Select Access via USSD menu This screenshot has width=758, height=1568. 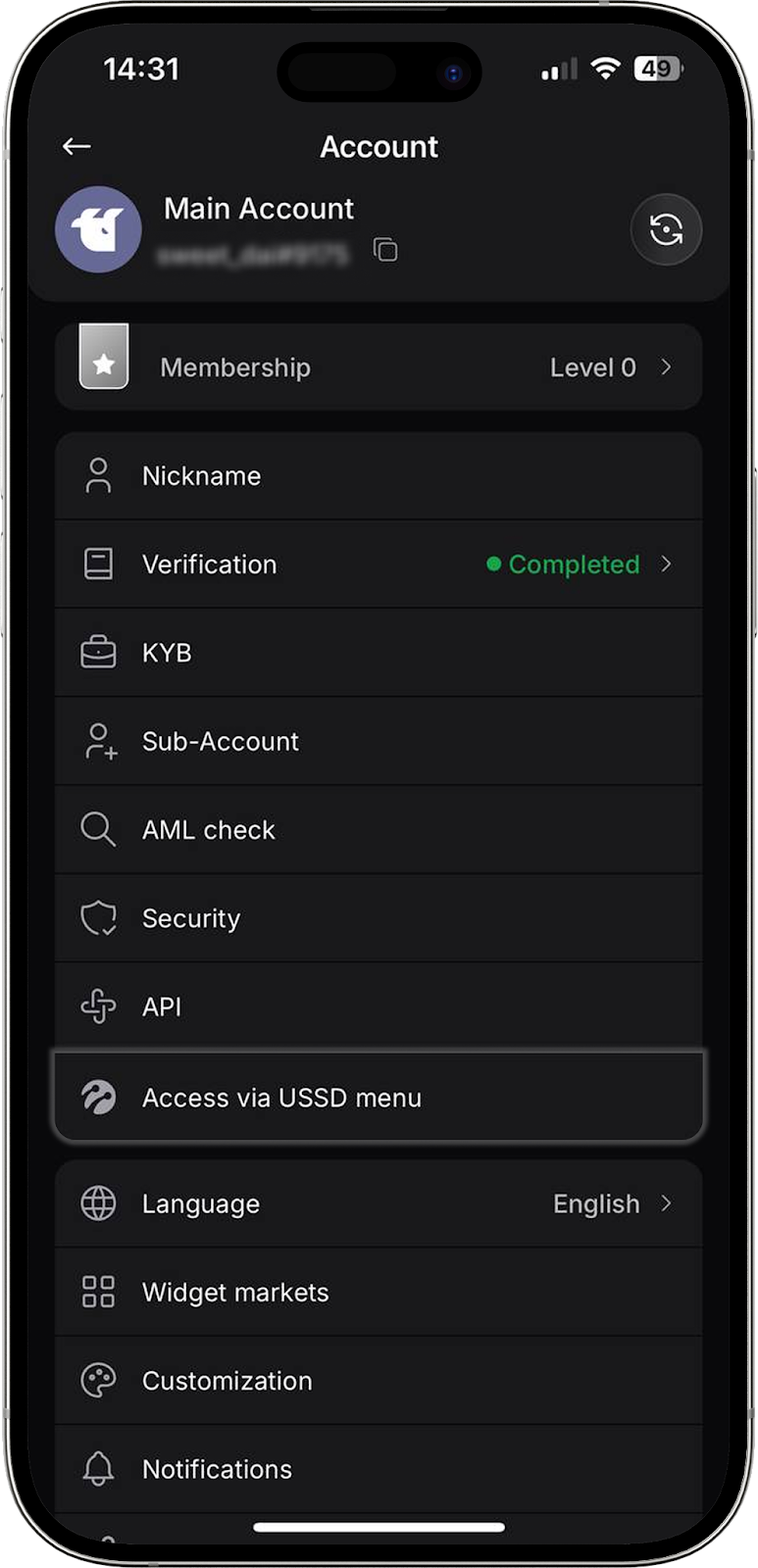pyautogui.click(x=379, y=1098)
